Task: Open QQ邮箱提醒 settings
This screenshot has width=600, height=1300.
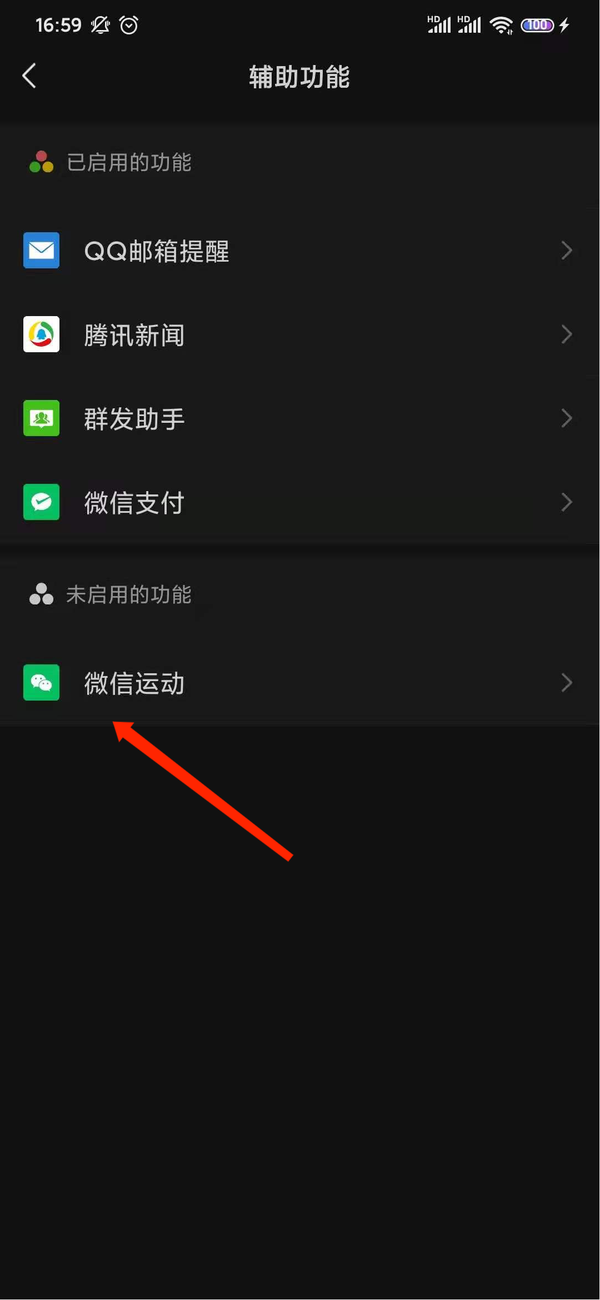Action: coord(300,251)
